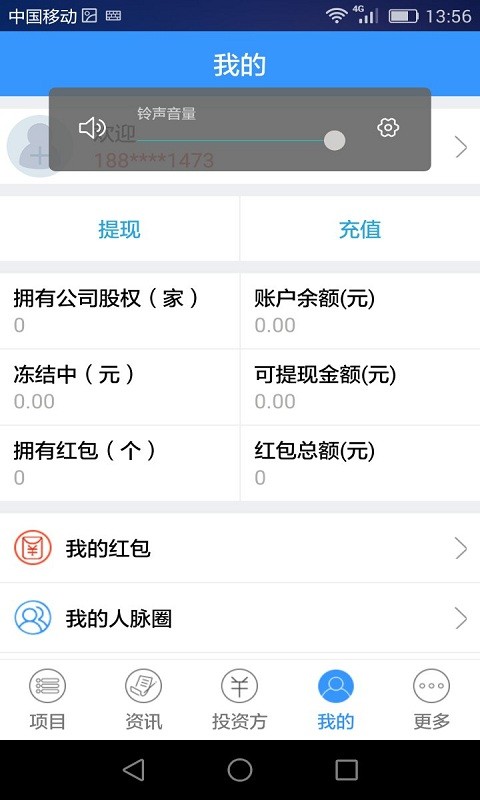
Task: Switch to the 项目 tab
Action: tap(47, 699)
